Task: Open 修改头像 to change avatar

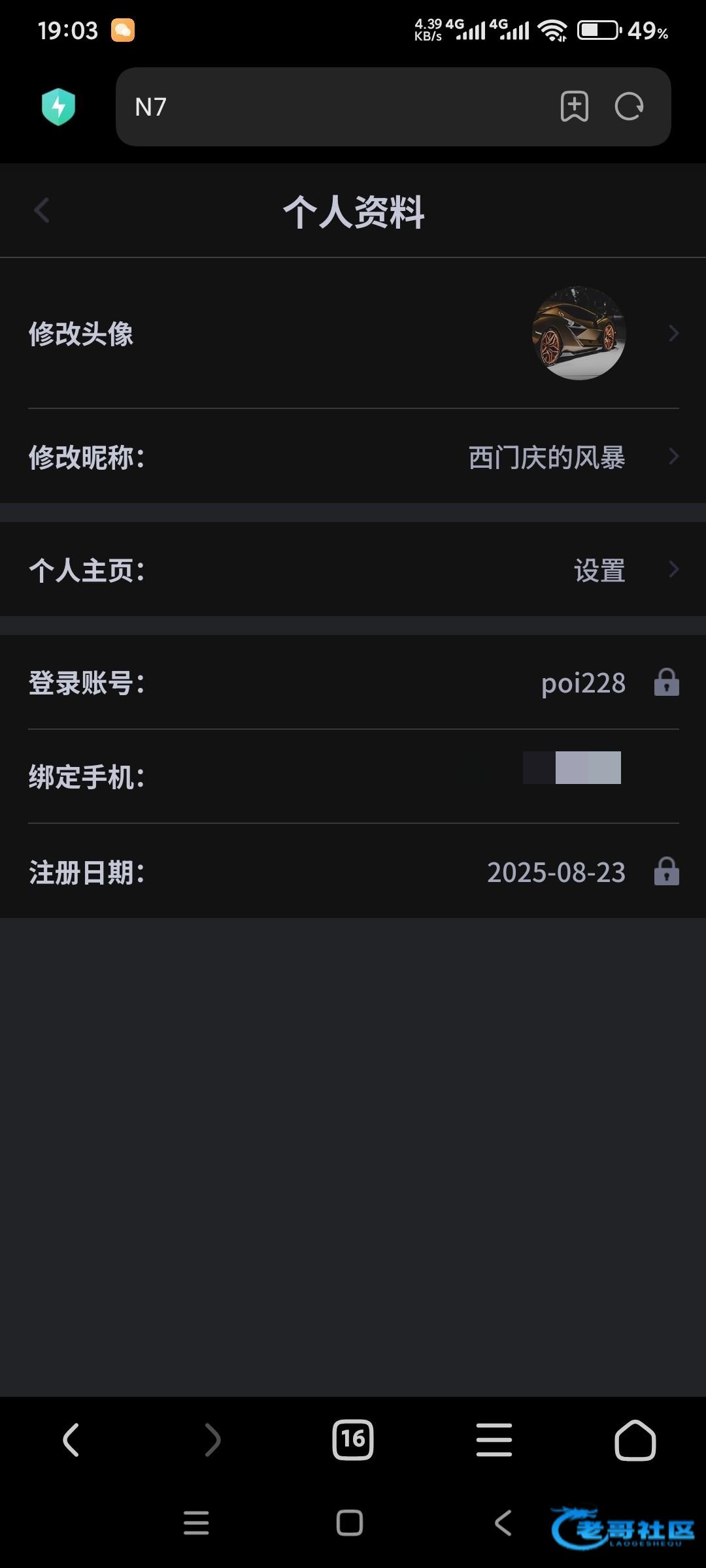Action: tap(353, 333)
